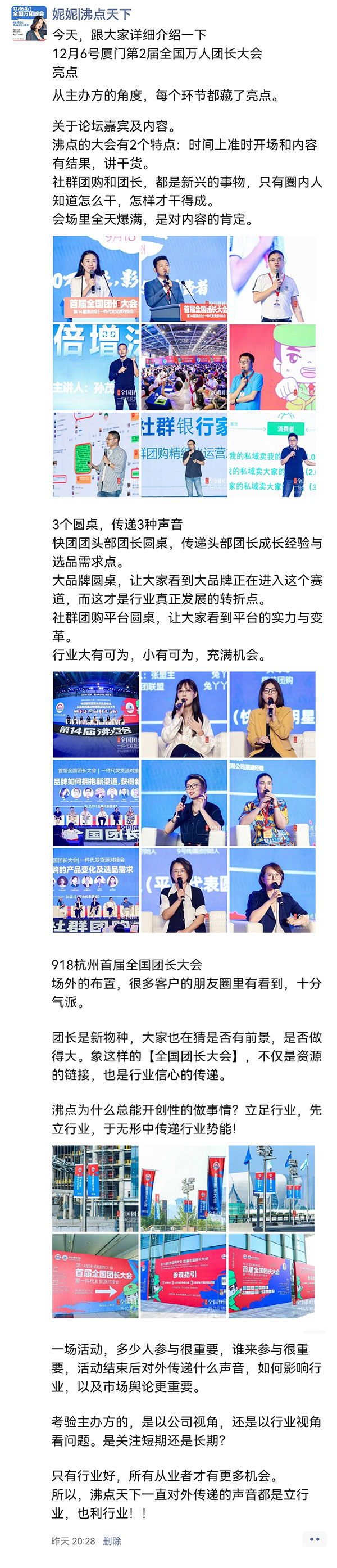Open the first photo of the woman speaker in white
Image resolution: width=337 pixels, height=1568 pixels.
coord(95,279)
